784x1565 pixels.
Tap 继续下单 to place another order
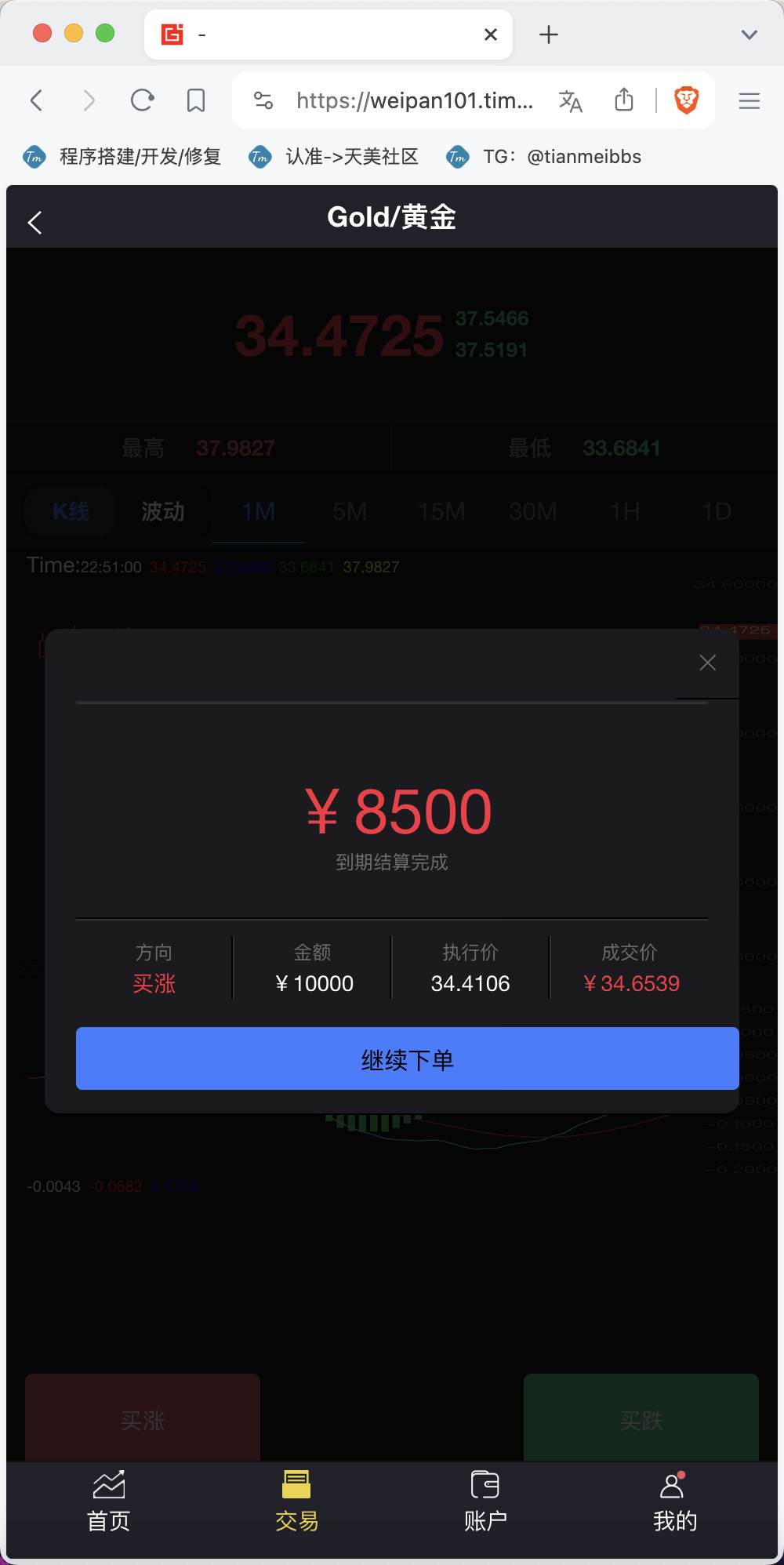click(407, 1058)
